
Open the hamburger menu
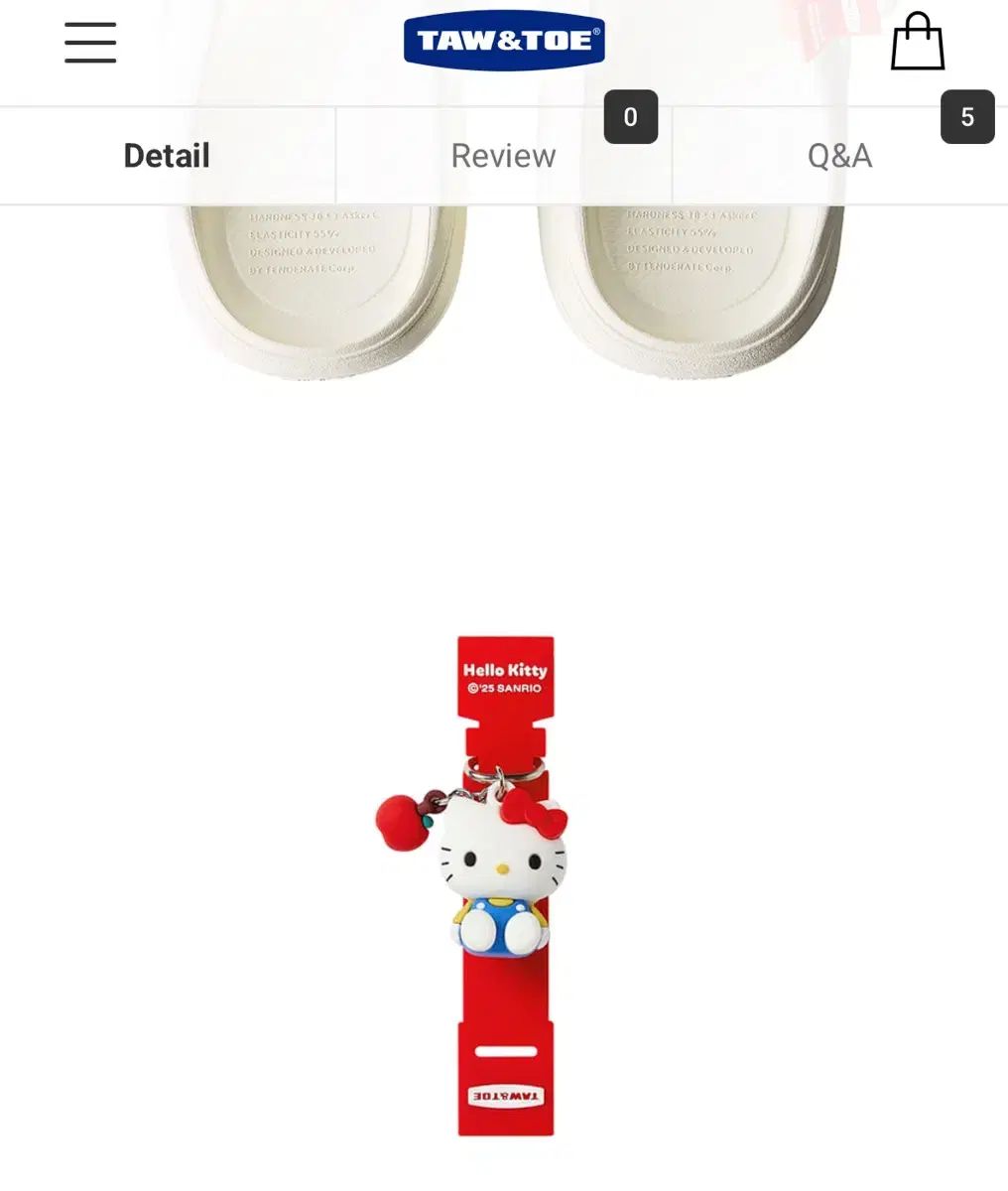pyautogui.click(x=90, y=43)
